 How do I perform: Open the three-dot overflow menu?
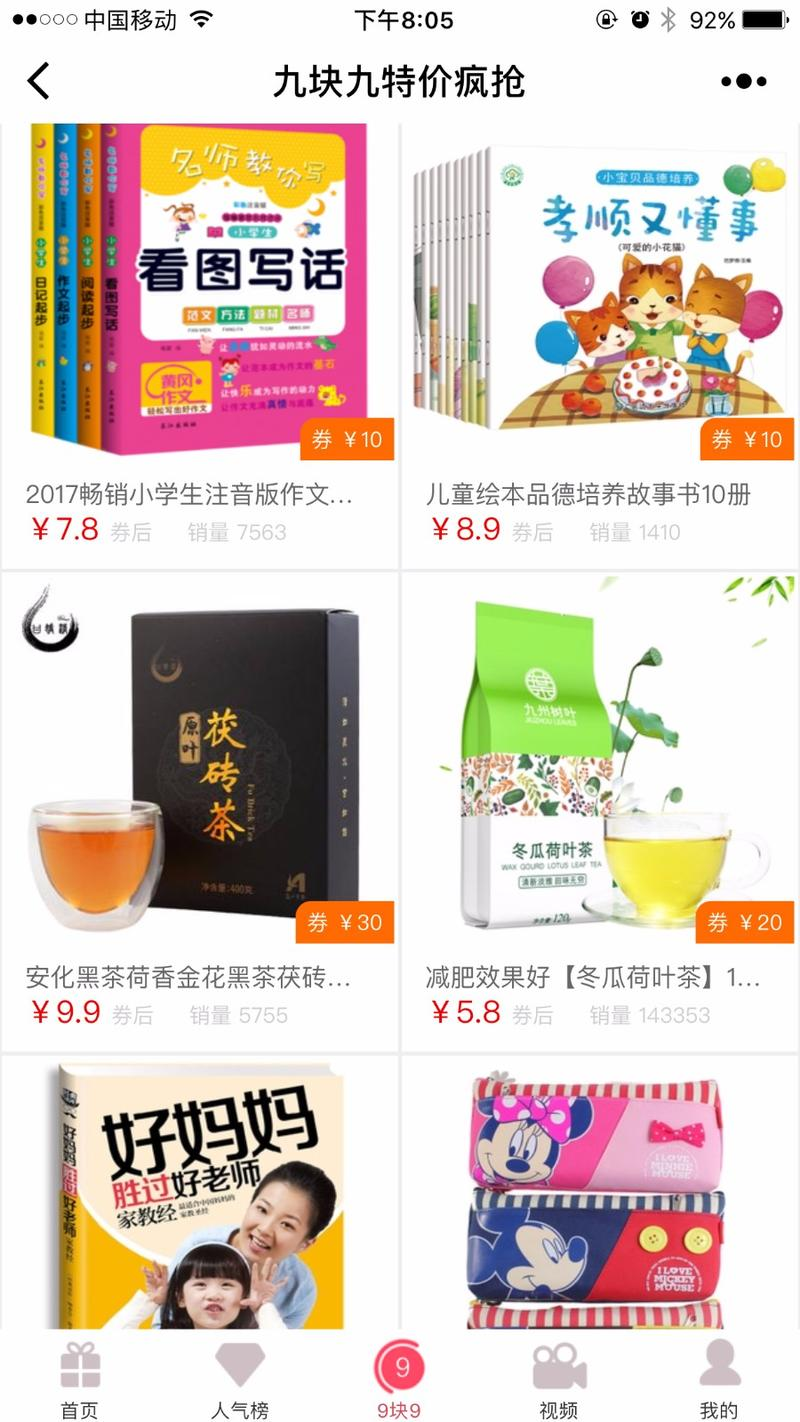coord(743,81)
